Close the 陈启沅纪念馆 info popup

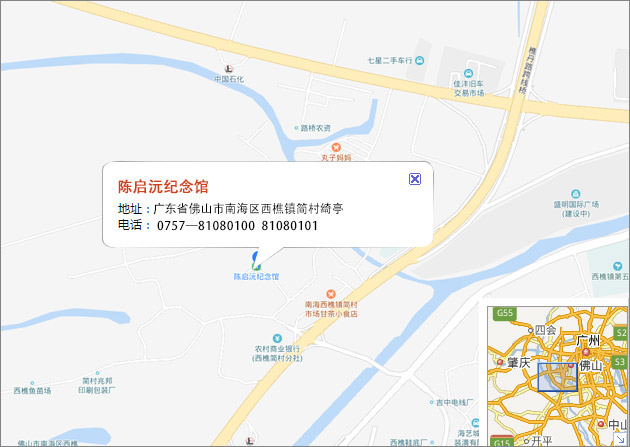[x=415, y=178]
